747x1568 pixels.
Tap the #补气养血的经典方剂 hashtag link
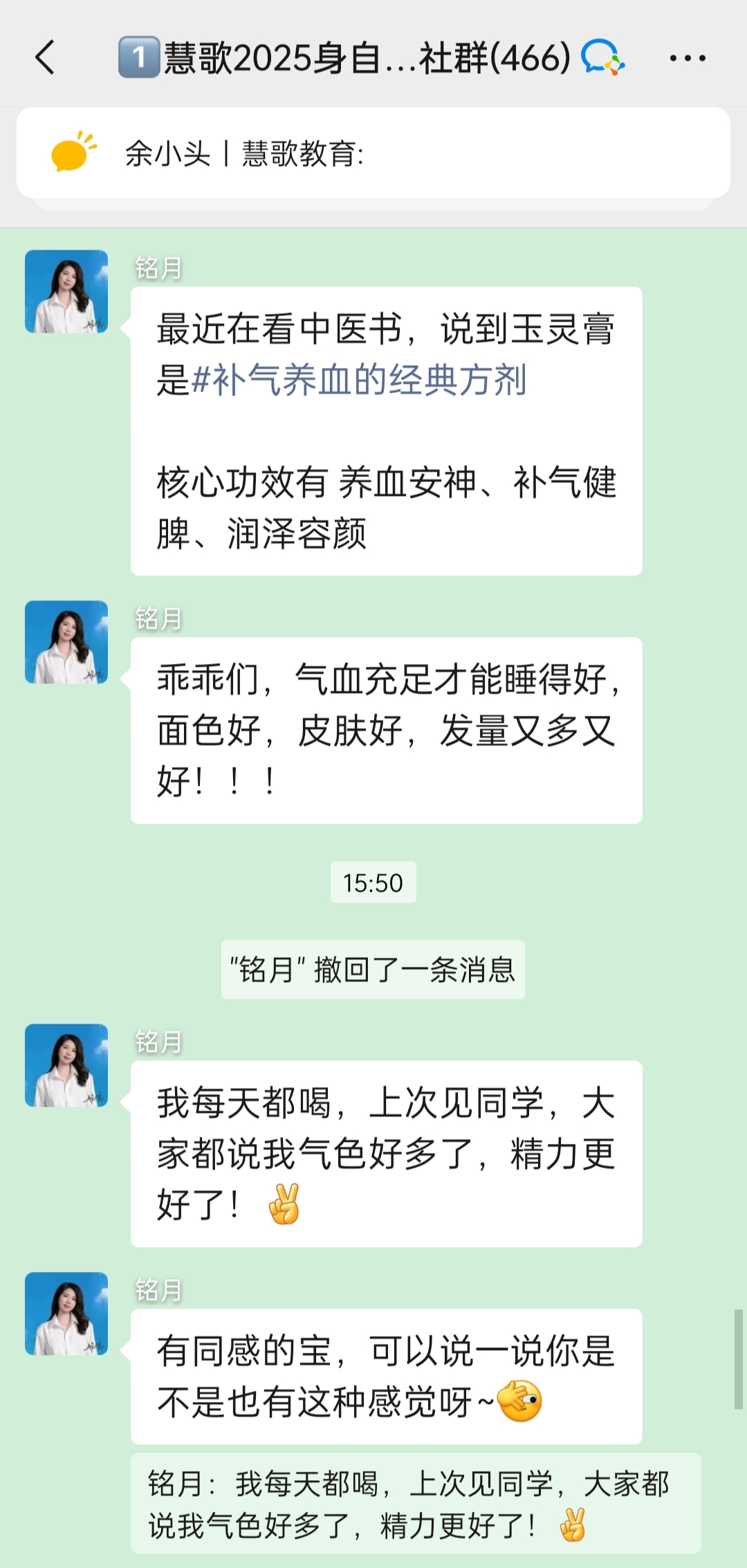(x=359, y=380)
